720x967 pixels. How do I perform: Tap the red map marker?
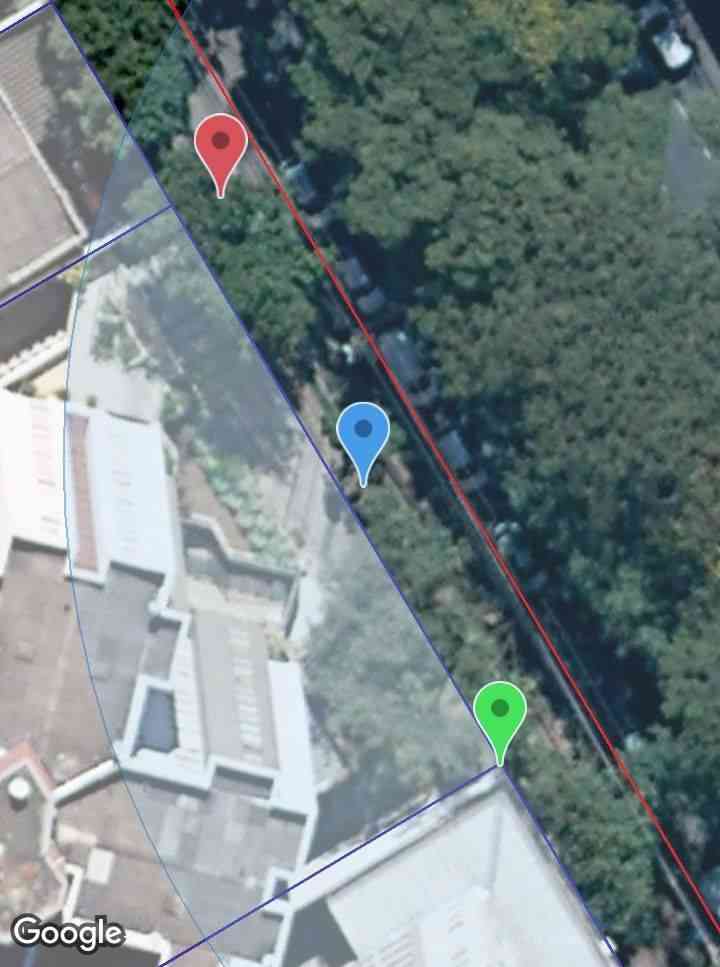[220, 145]
